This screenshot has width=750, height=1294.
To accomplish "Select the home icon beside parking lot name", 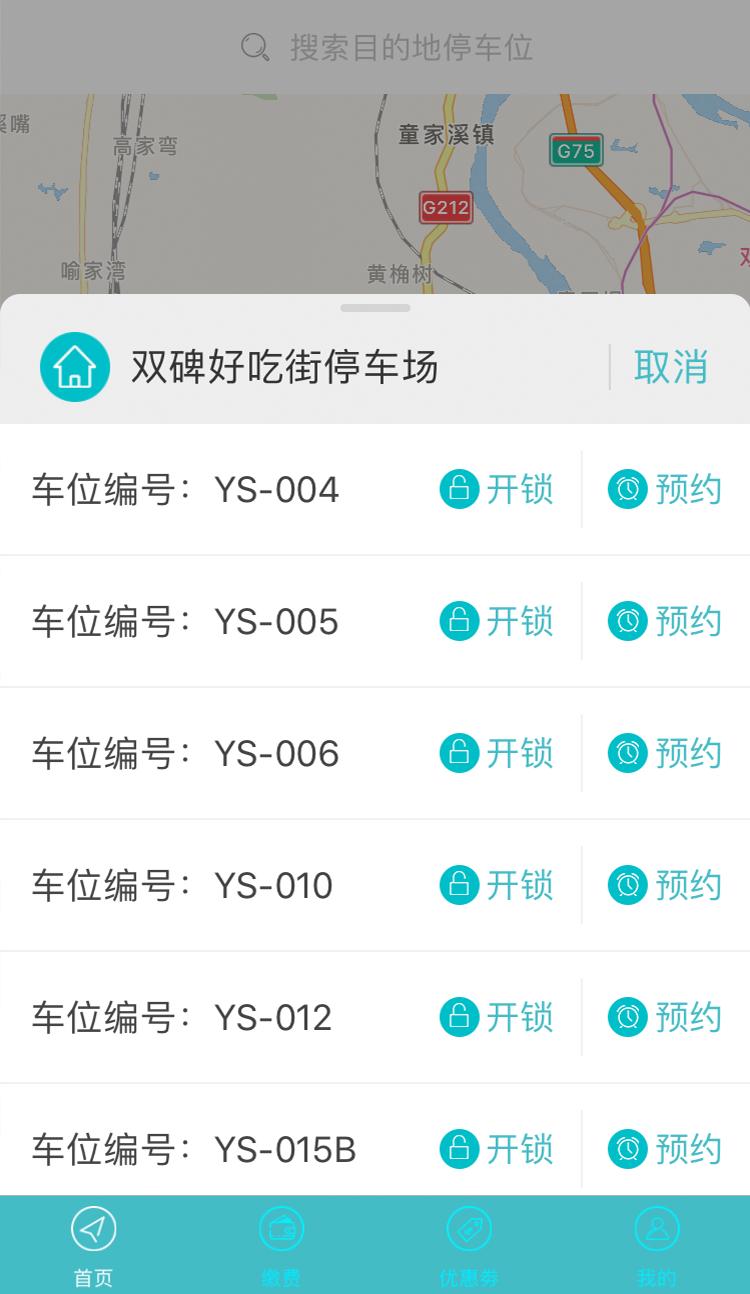I will [x=75, y=367].
